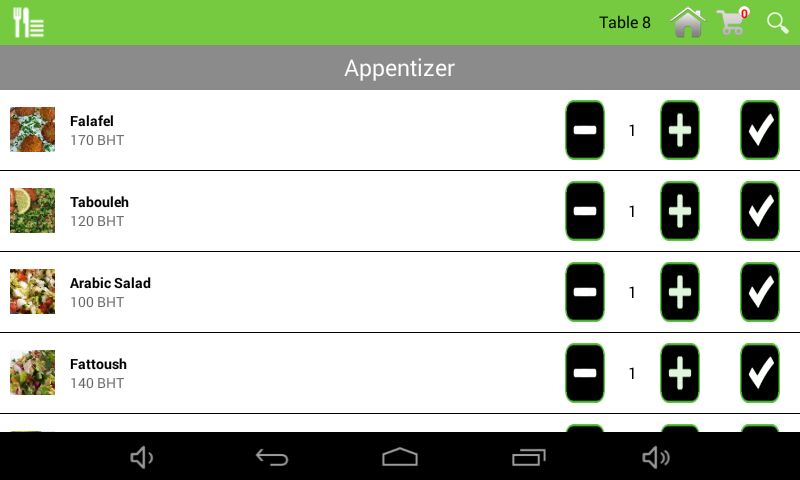Add Fattoush with the checkmark

click(760, 373)
